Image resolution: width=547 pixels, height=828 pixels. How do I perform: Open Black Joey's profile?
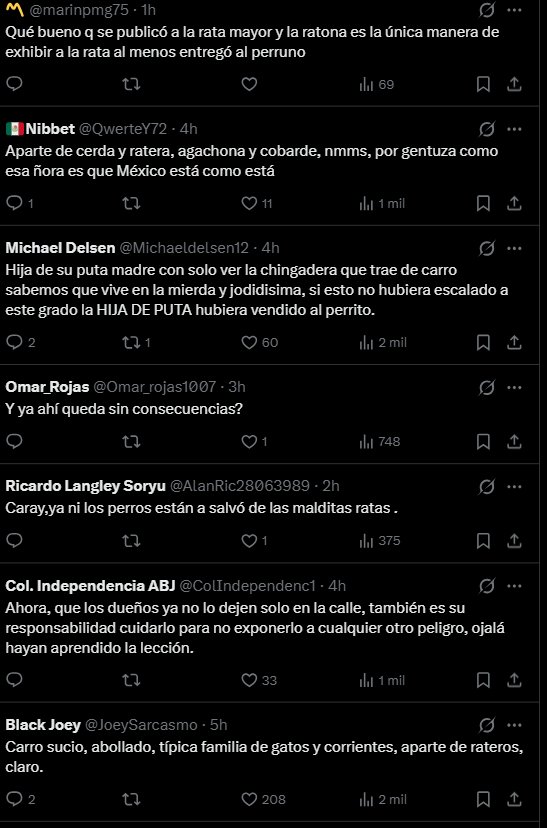click(x=43, y=725)
